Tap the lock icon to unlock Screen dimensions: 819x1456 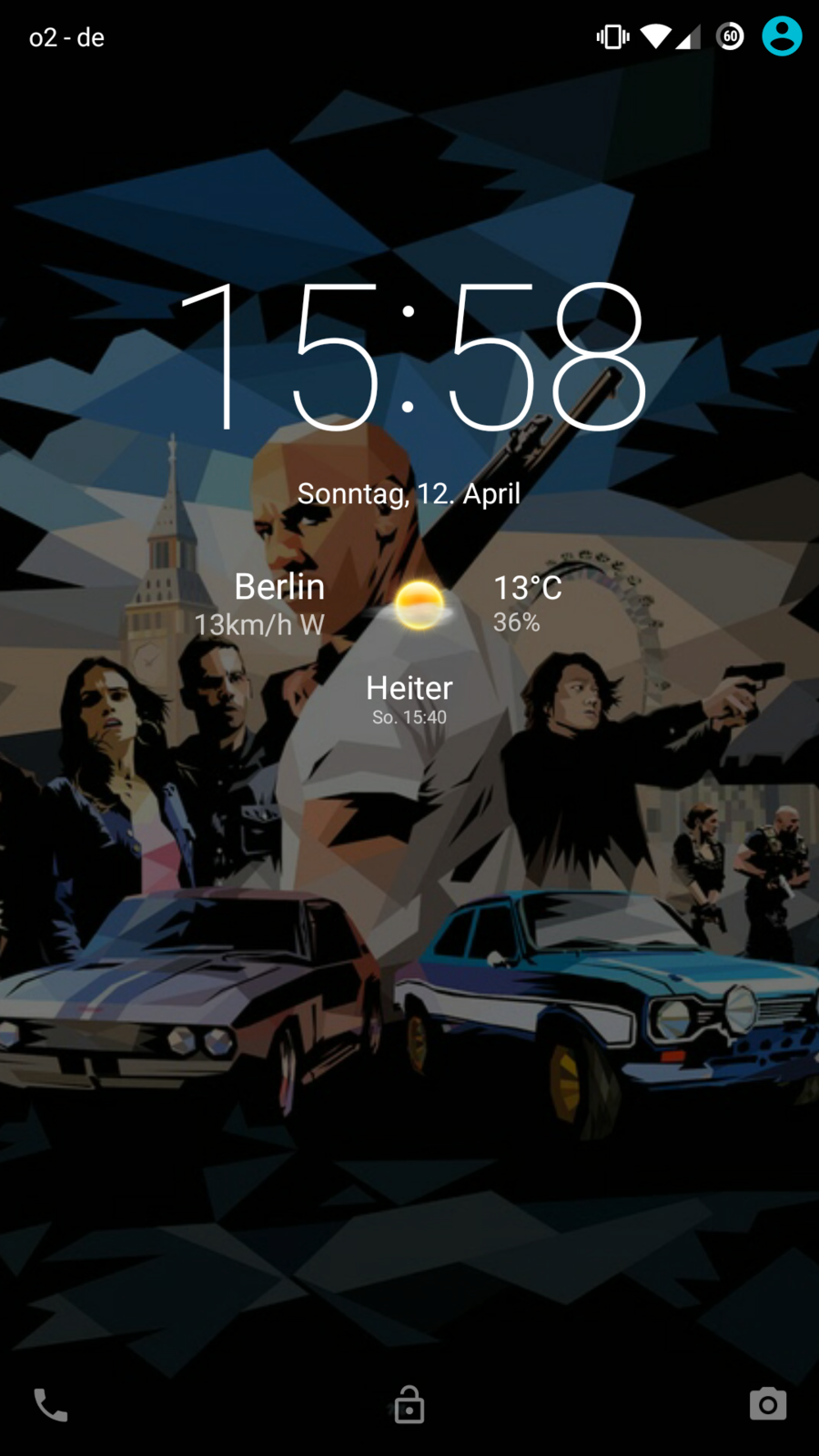[x=409, y=1405]
